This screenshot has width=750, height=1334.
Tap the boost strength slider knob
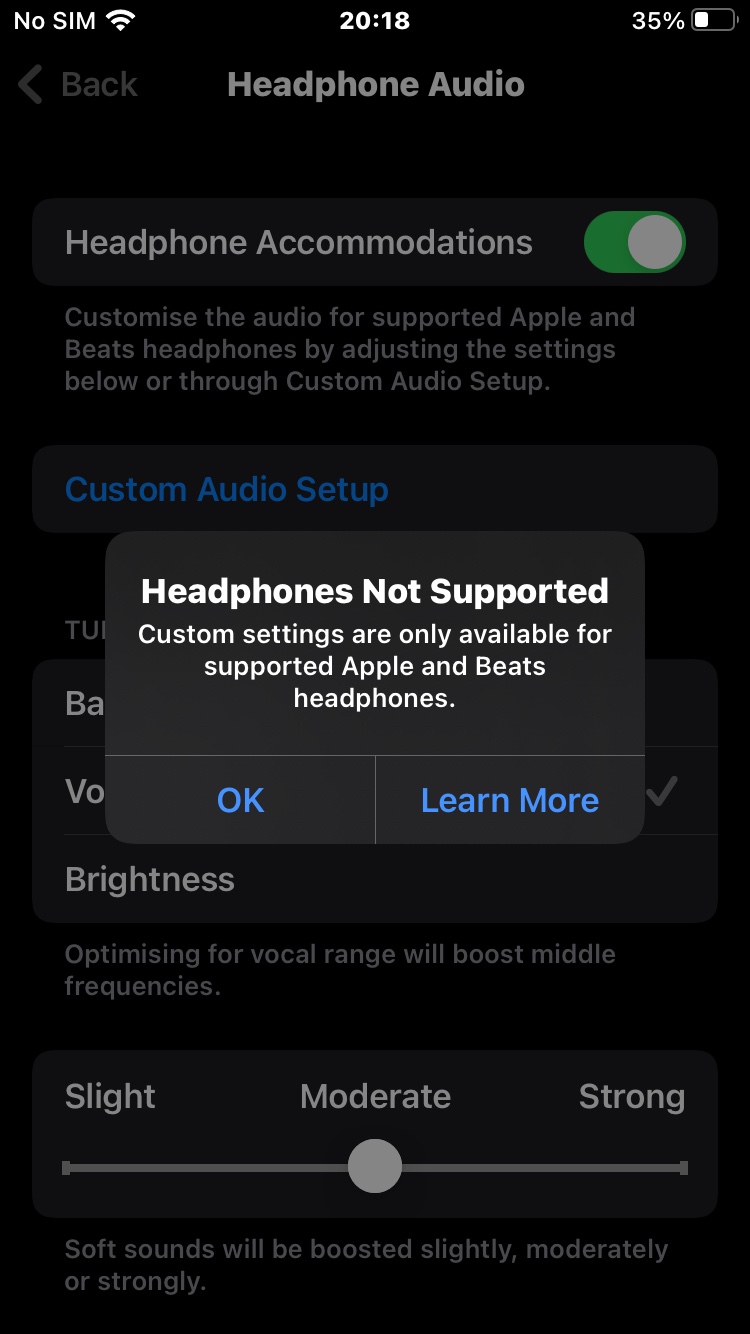click(x=375, y=1166)
